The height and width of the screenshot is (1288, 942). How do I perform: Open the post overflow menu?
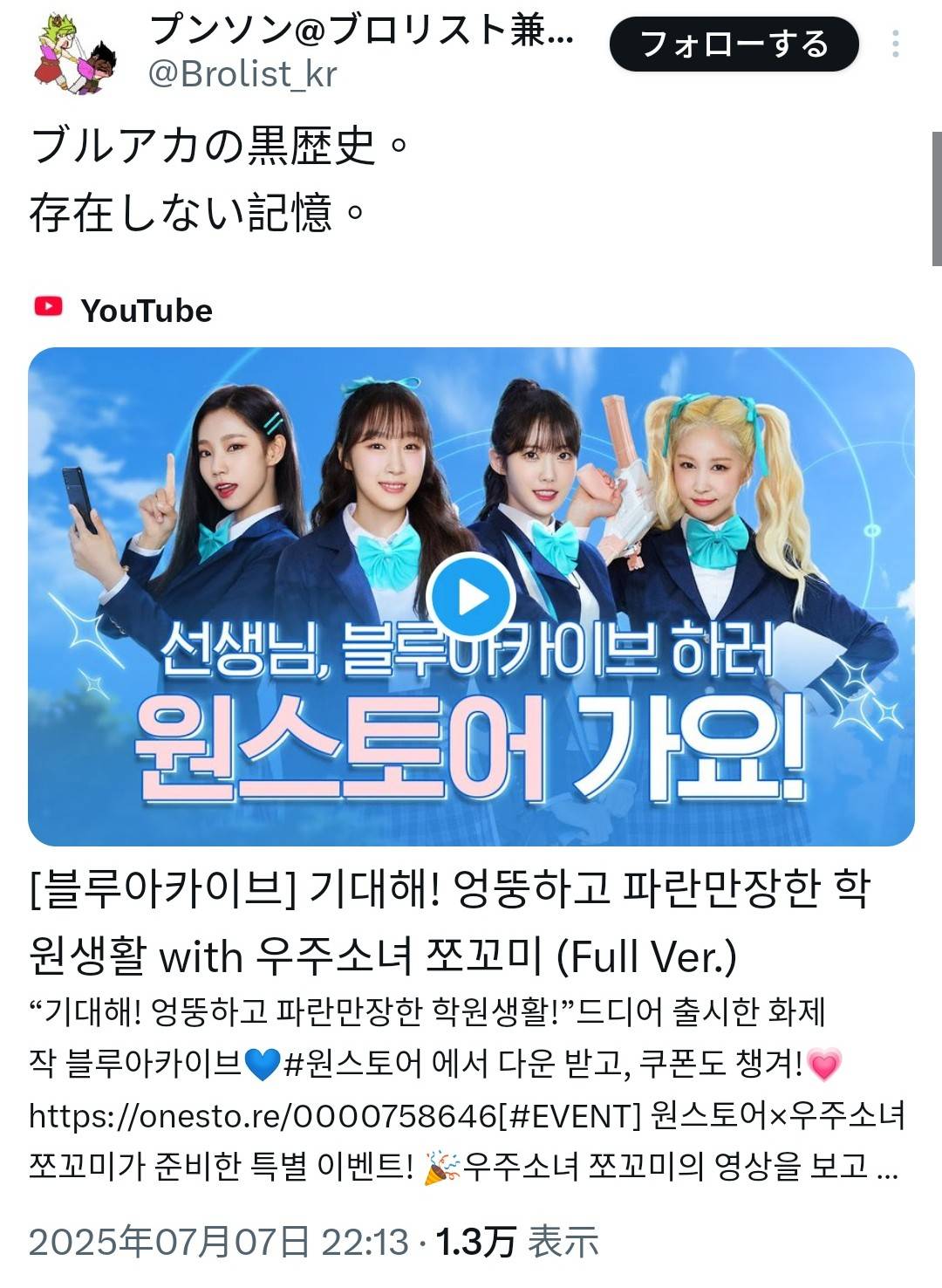[896, 44]
